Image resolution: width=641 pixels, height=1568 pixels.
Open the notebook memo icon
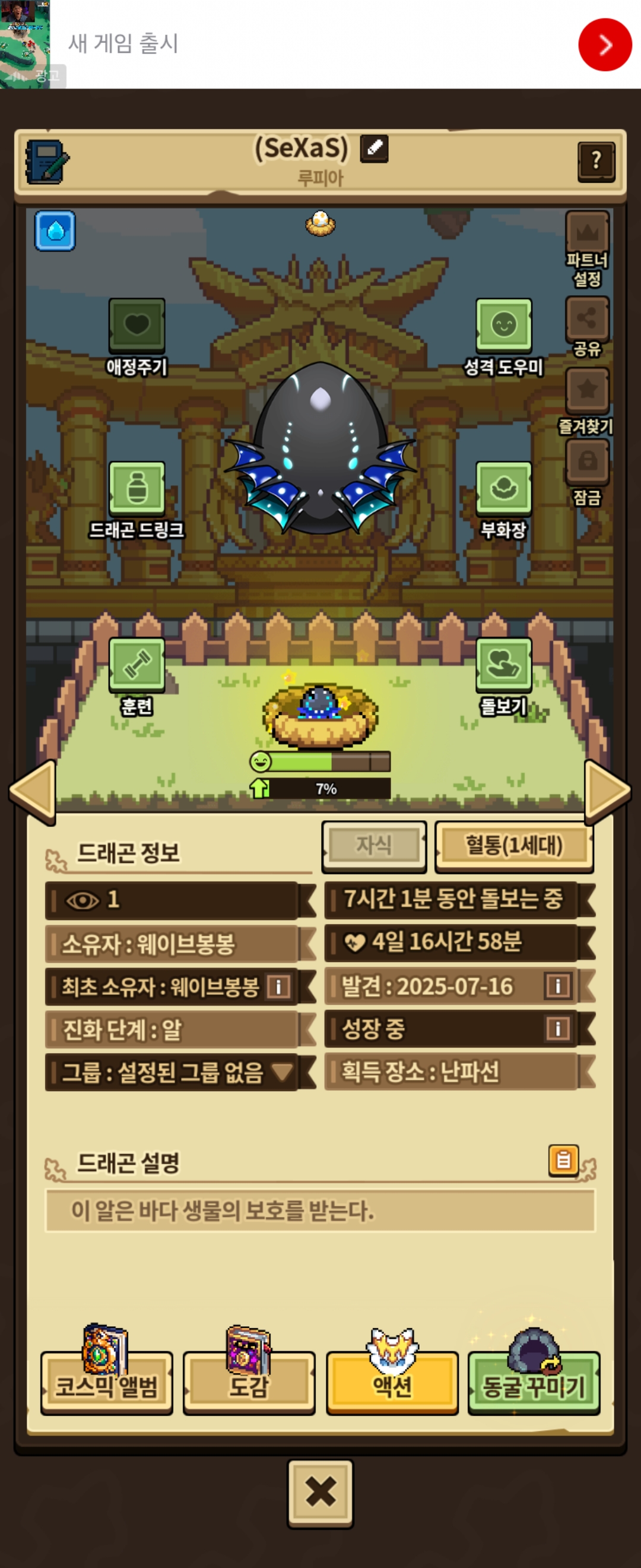pos(46,162)
